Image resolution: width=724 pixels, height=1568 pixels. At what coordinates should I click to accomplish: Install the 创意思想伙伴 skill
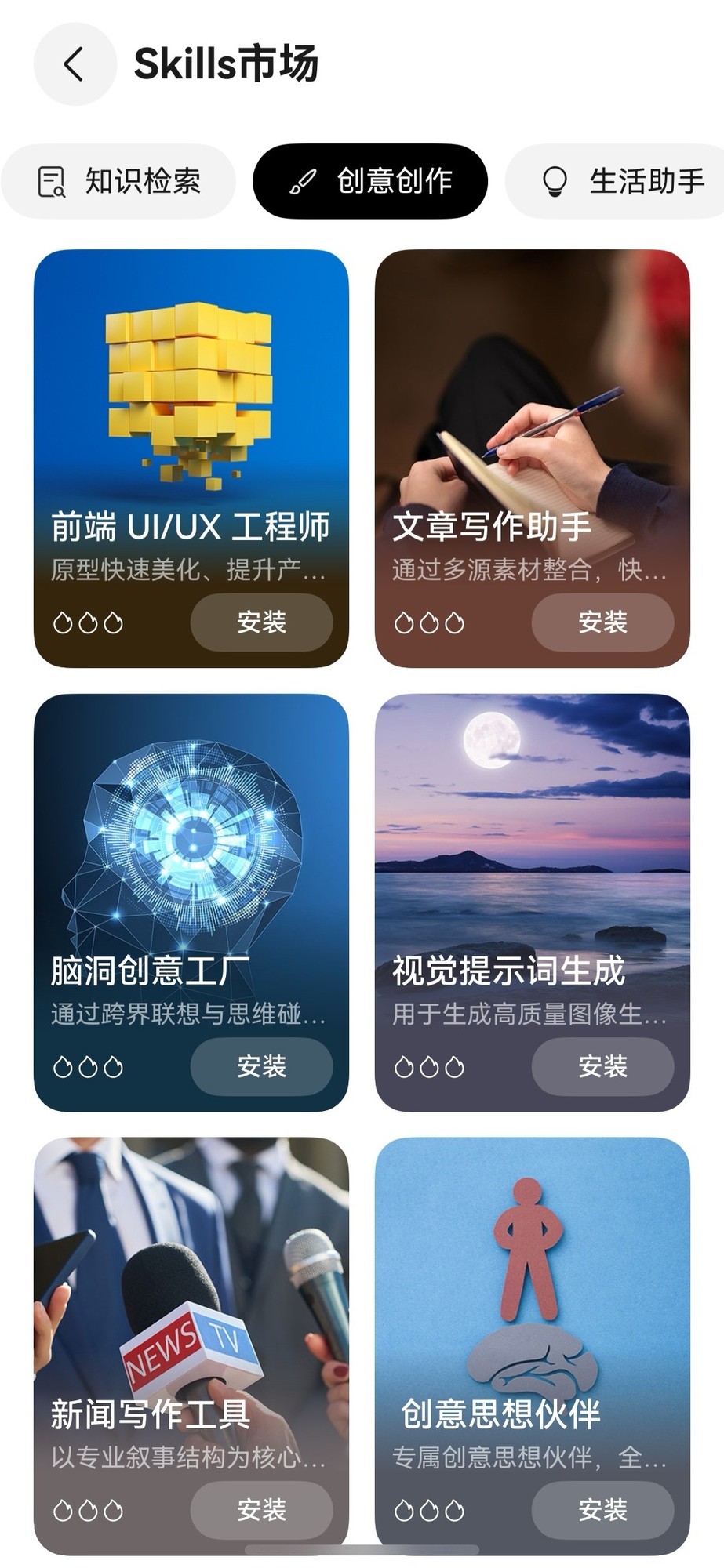(x=602, y=1511)
